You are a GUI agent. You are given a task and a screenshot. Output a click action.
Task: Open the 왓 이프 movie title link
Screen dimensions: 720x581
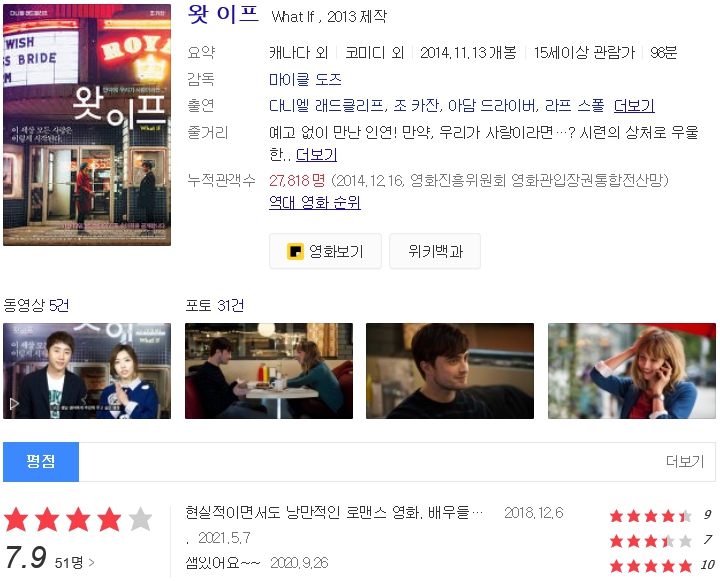click(223, 15)
